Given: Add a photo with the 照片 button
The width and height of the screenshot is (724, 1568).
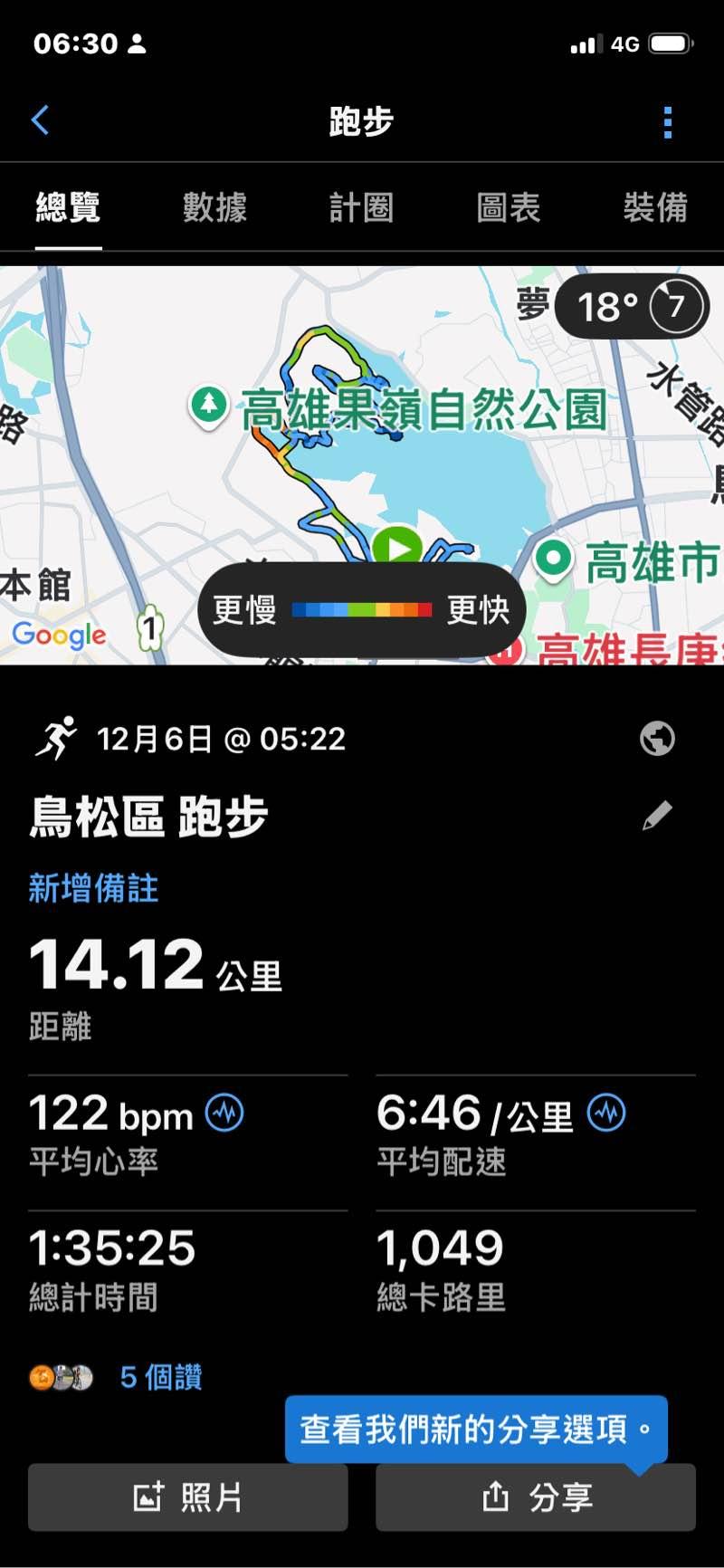Looking at the screenshot, I should (188, 1497).
